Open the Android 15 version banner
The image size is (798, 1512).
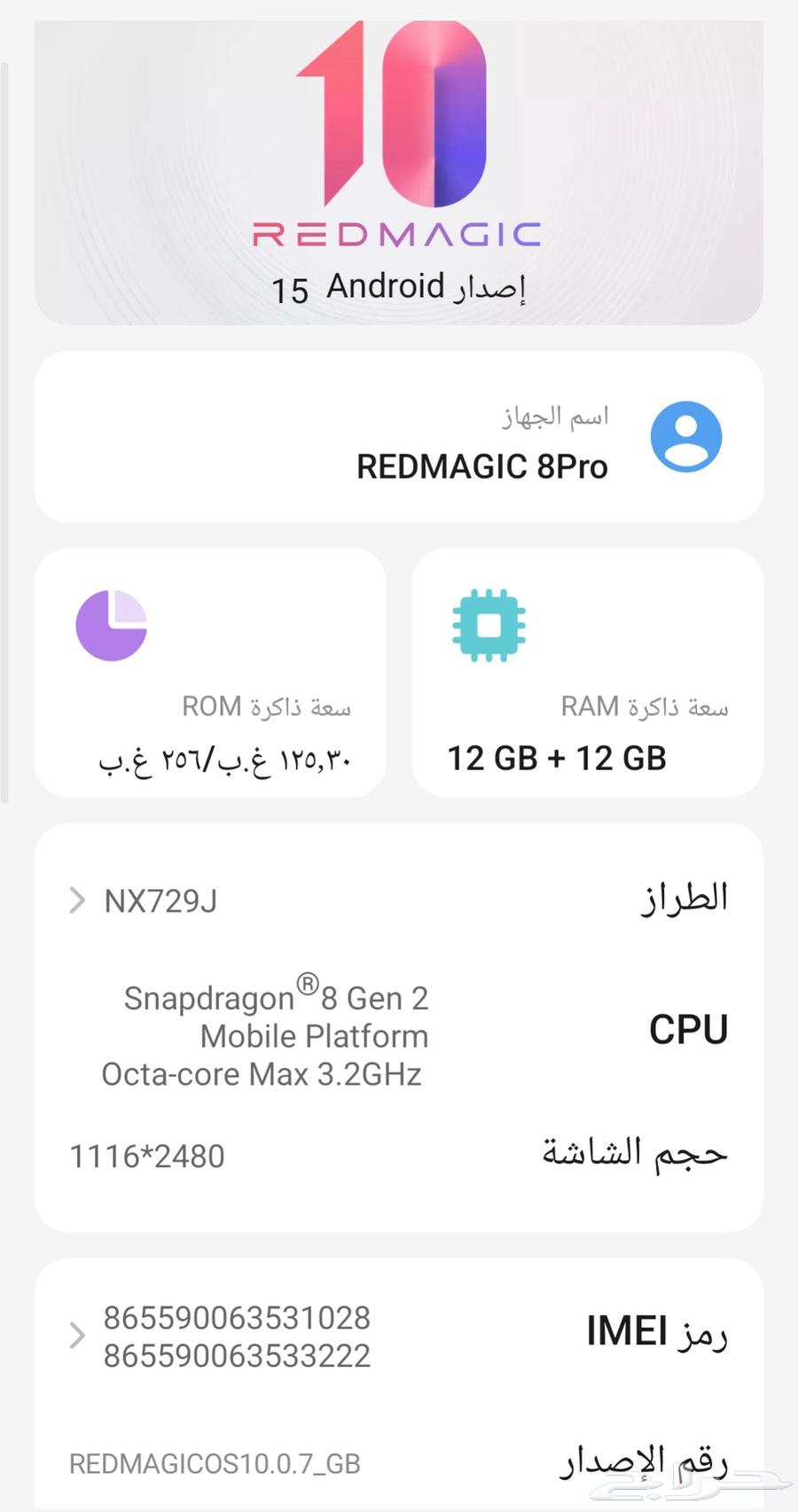pos(399,285)
